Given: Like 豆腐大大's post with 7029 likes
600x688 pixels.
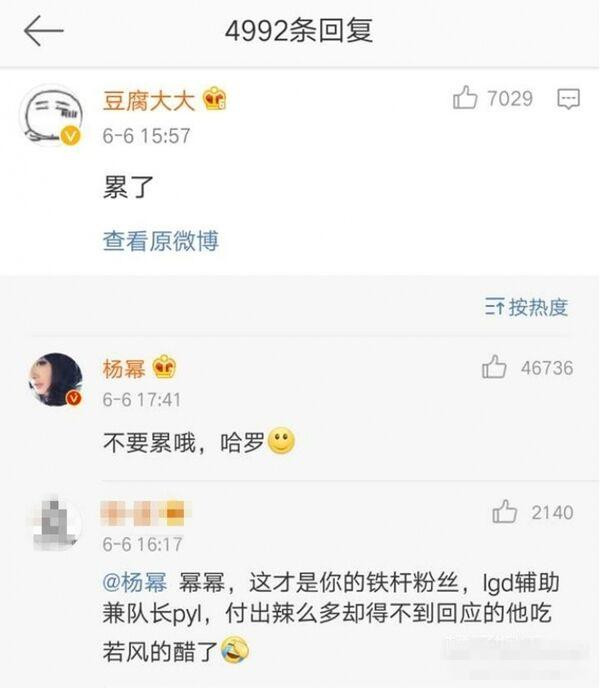Looking at the screenshot, I should [x=465, y=98].
